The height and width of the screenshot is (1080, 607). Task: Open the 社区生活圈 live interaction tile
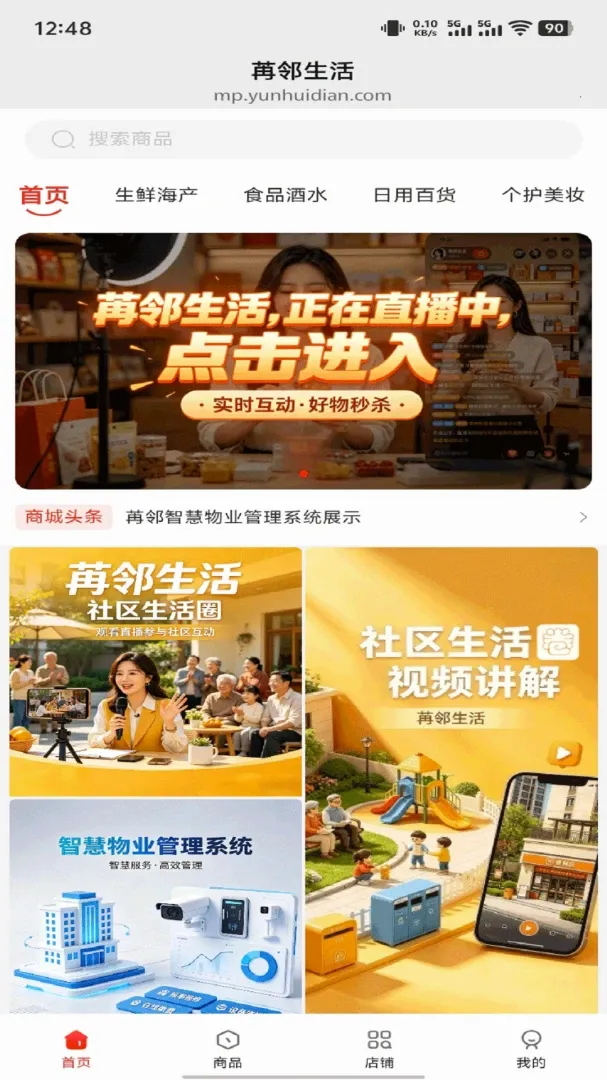(x=156, y=672)
